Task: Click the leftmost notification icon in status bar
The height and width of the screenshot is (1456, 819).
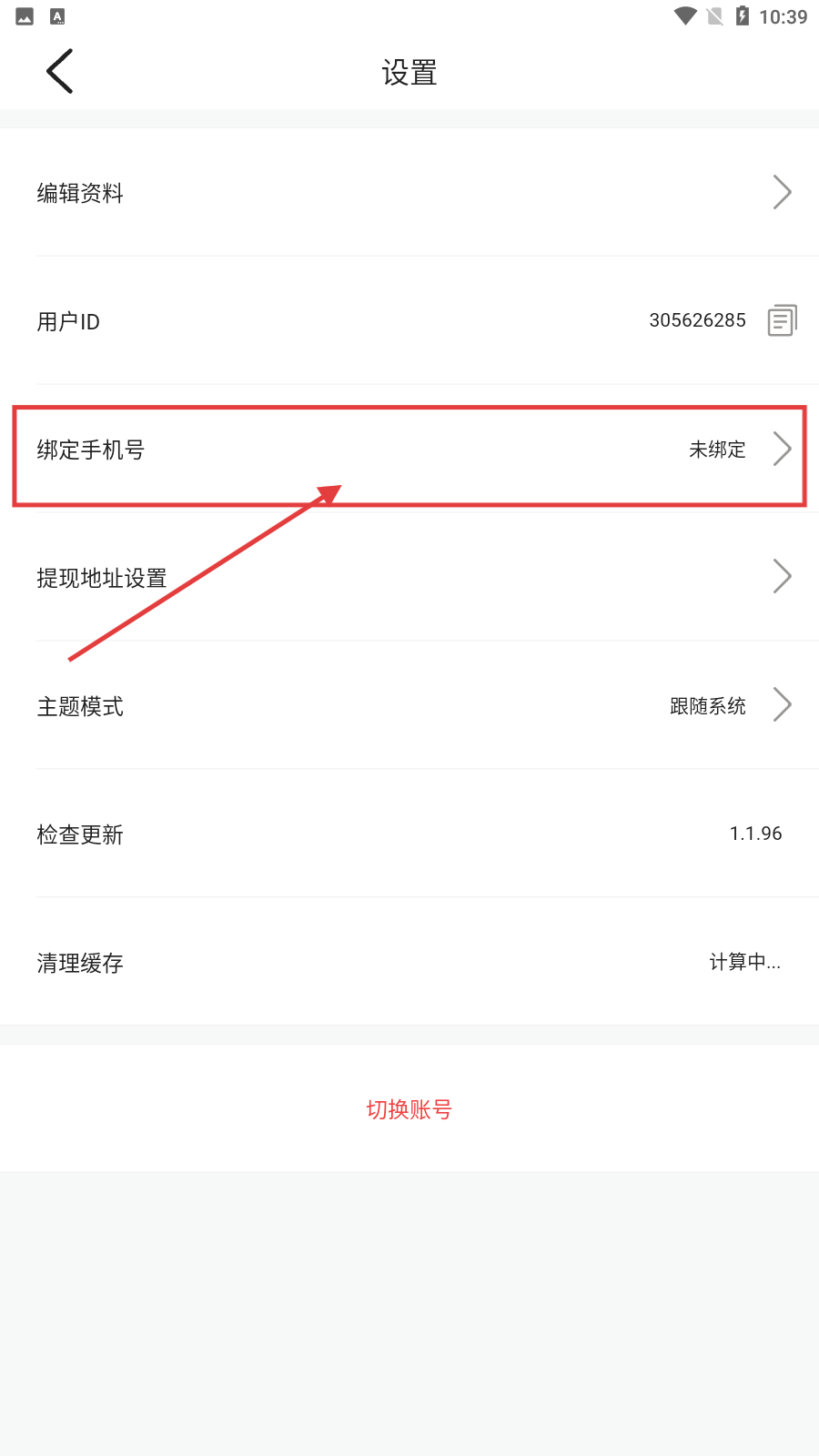Action: [x=23, y=15]
